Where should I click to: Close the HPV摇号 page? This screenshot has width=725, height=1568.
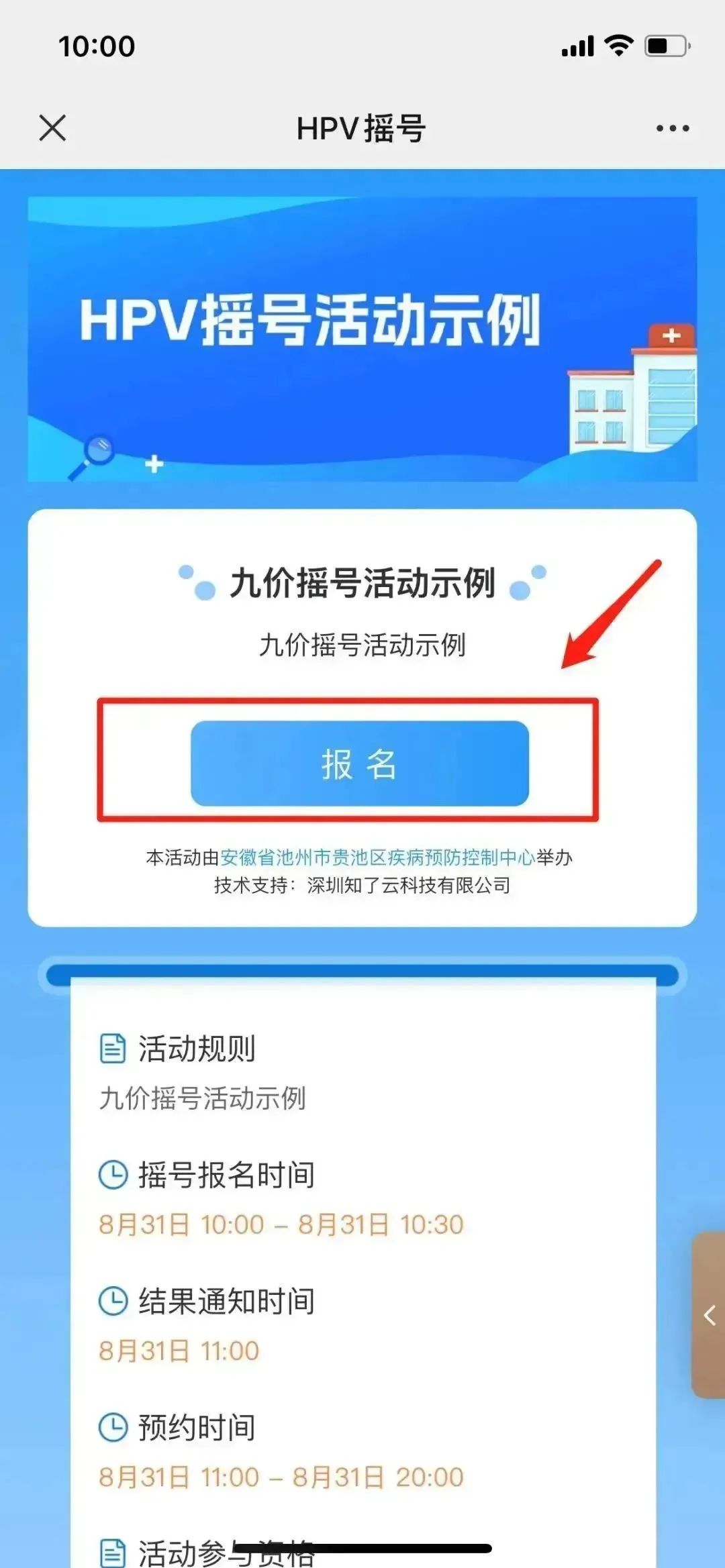52,128
